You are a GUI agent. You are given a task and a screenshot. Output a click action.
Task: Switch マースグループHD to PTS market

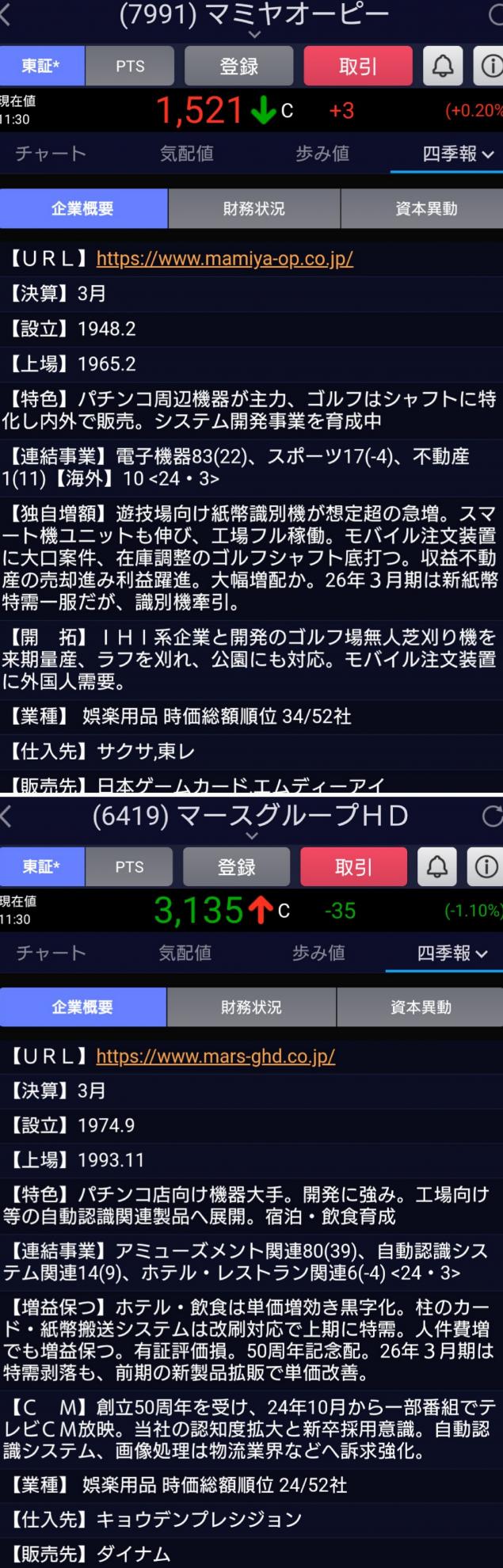point(129,866)
